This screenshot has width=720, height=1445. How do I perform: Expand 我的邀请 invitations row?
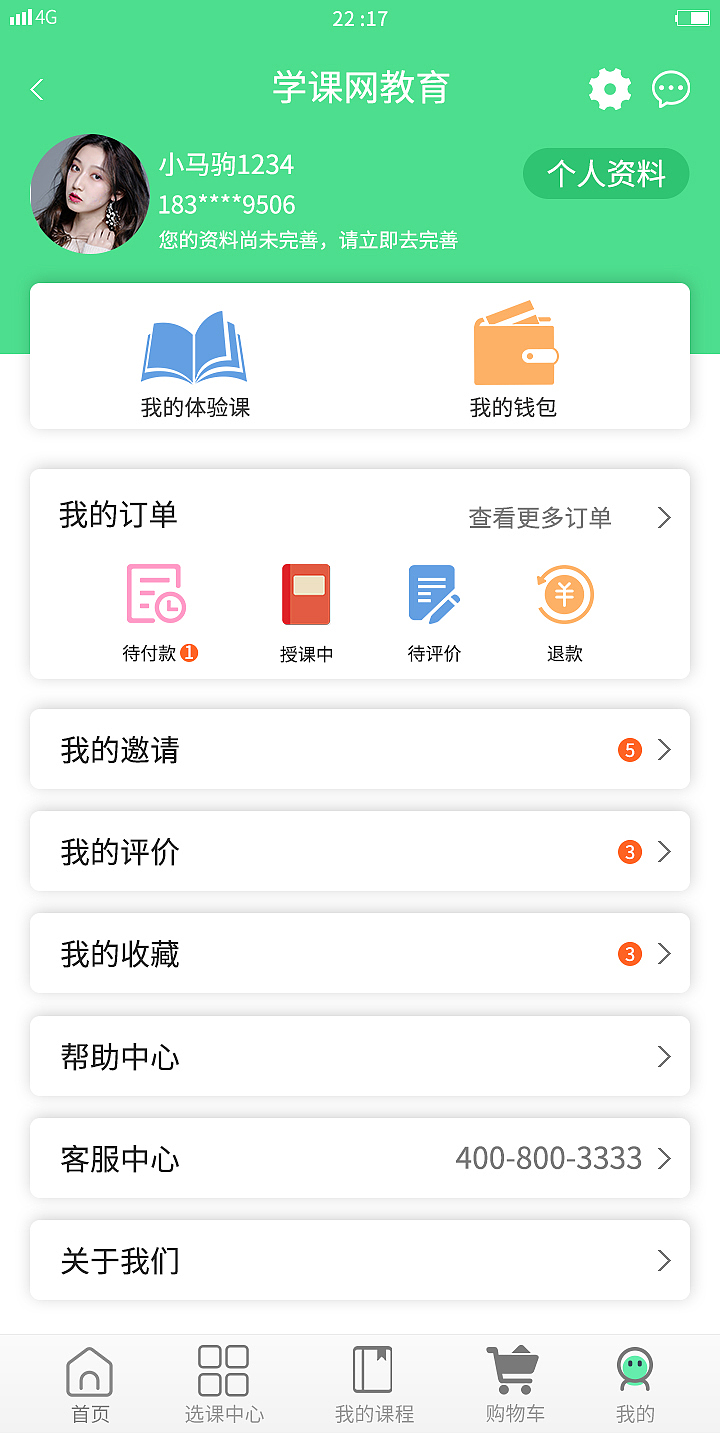(360, 748)
